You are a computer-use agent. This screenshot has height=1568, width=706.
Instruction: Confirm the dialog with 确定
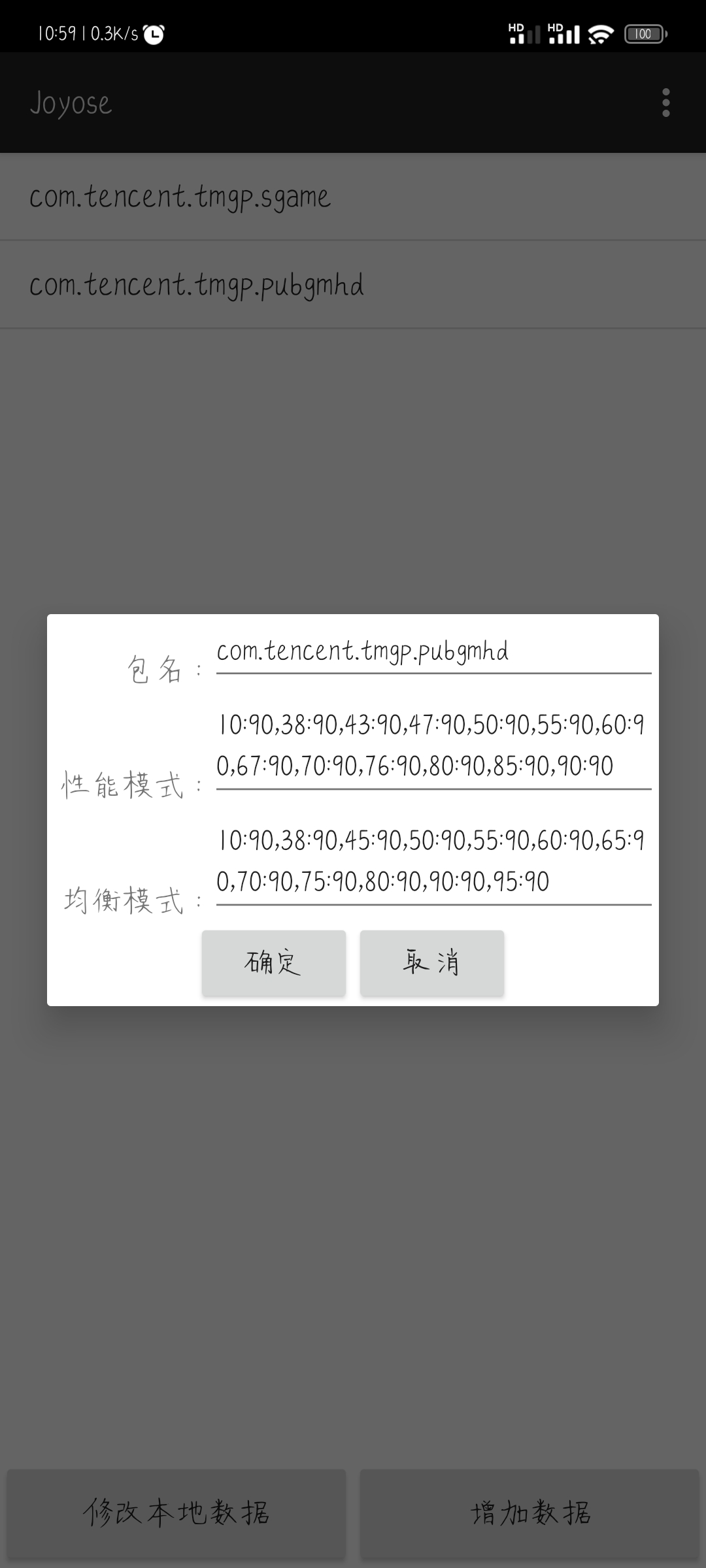pos(273,963)
